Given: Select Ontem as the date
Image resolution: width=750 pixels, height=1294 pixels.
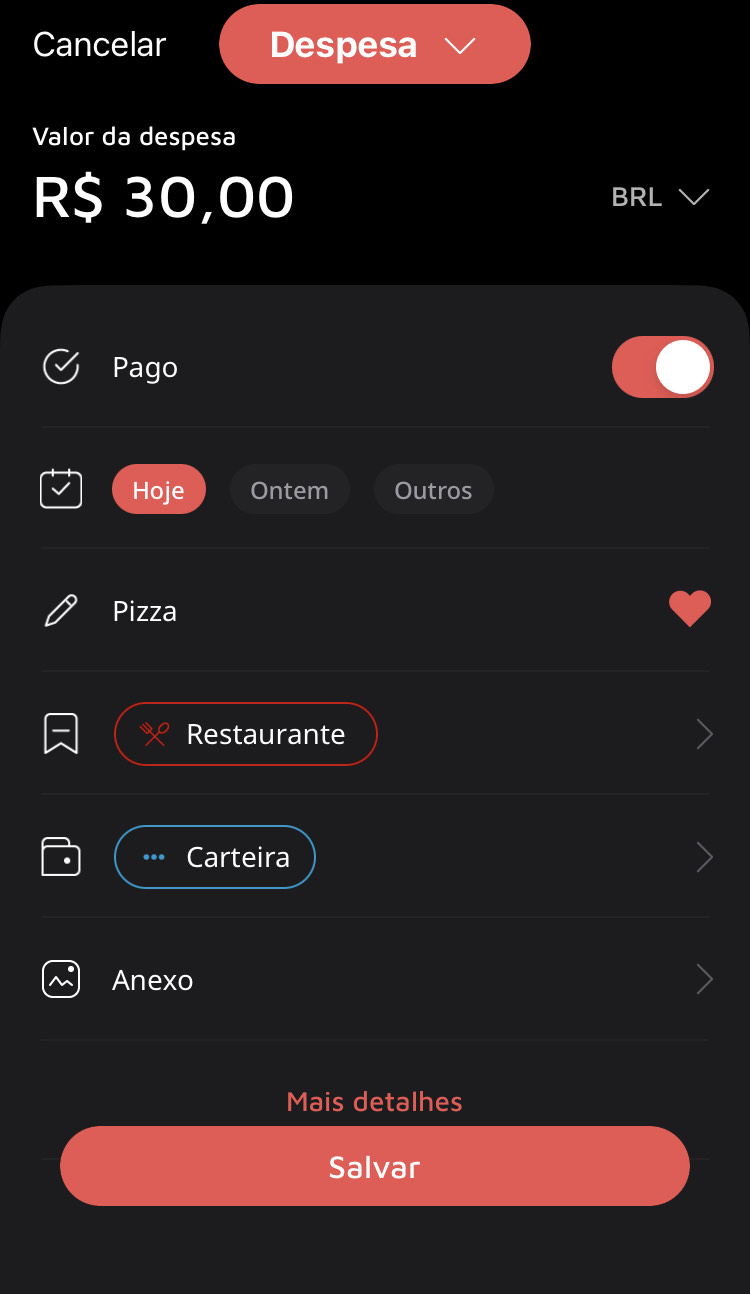Looking at the screenshot, I should 289,490.
